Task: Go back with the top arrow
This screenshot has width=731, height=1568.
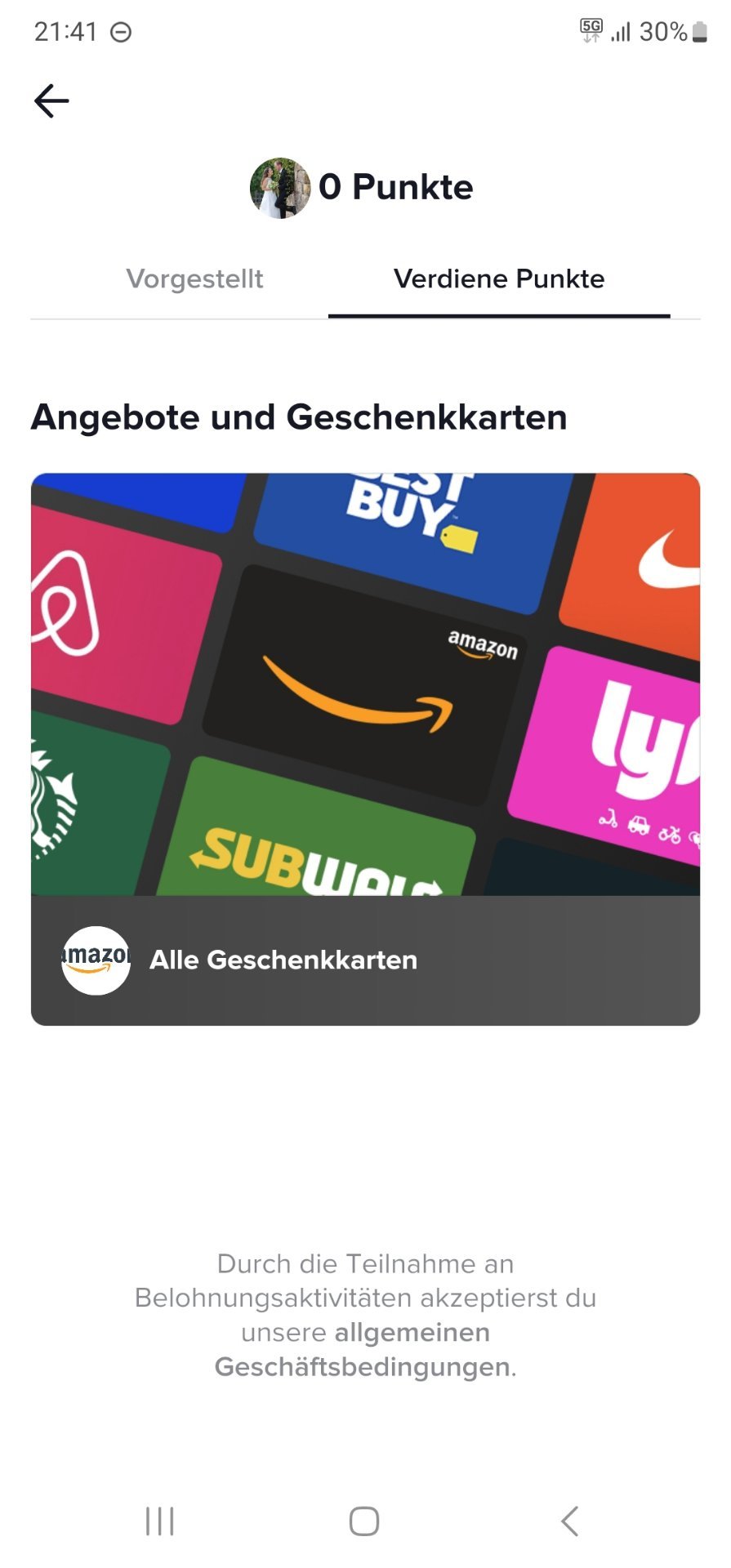Action: click(x=51, y=101)
